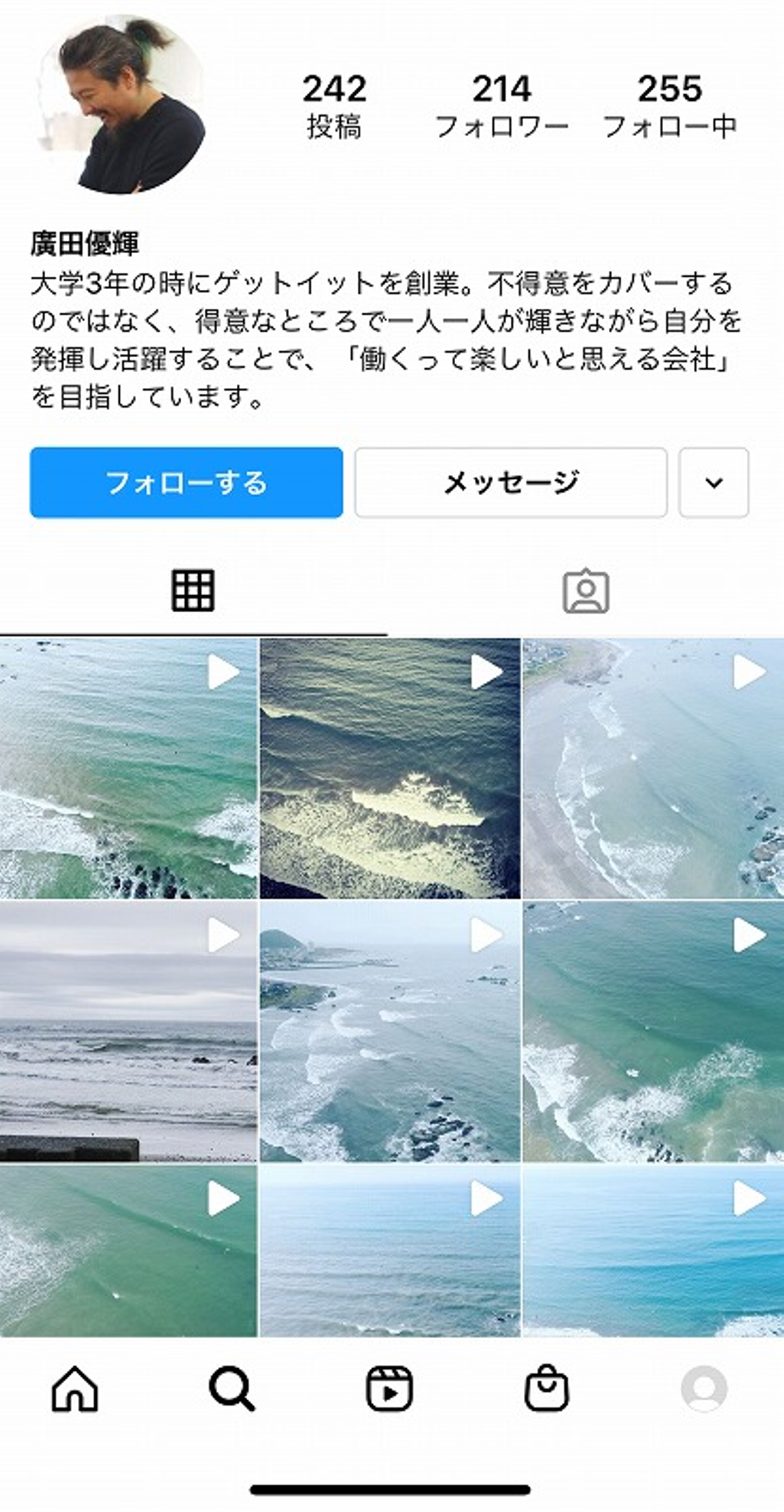Open the video showing the distant headland

[390, 1031]
